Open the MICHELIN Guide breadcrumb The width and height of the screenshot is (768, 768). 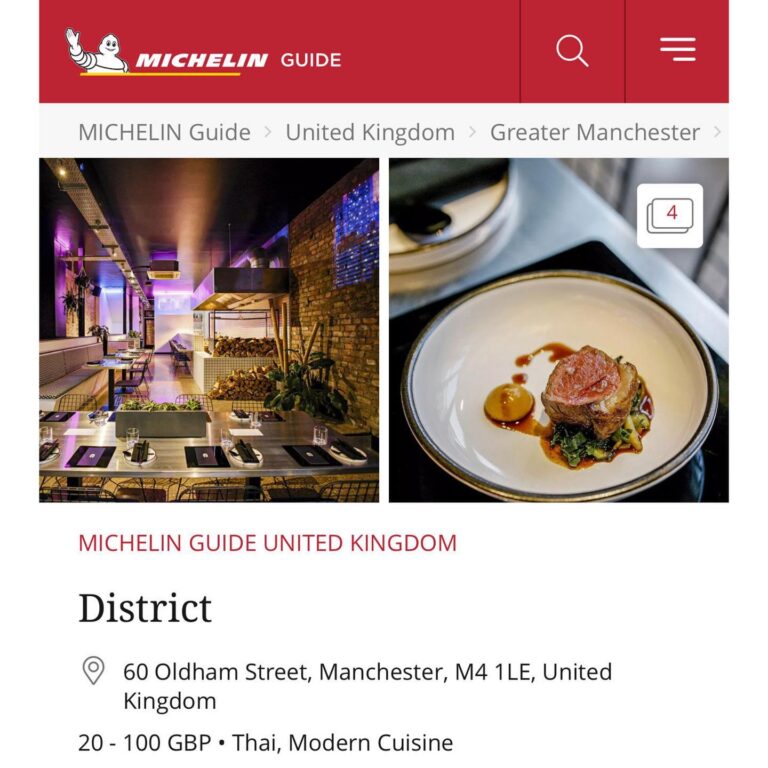point(164,132)
